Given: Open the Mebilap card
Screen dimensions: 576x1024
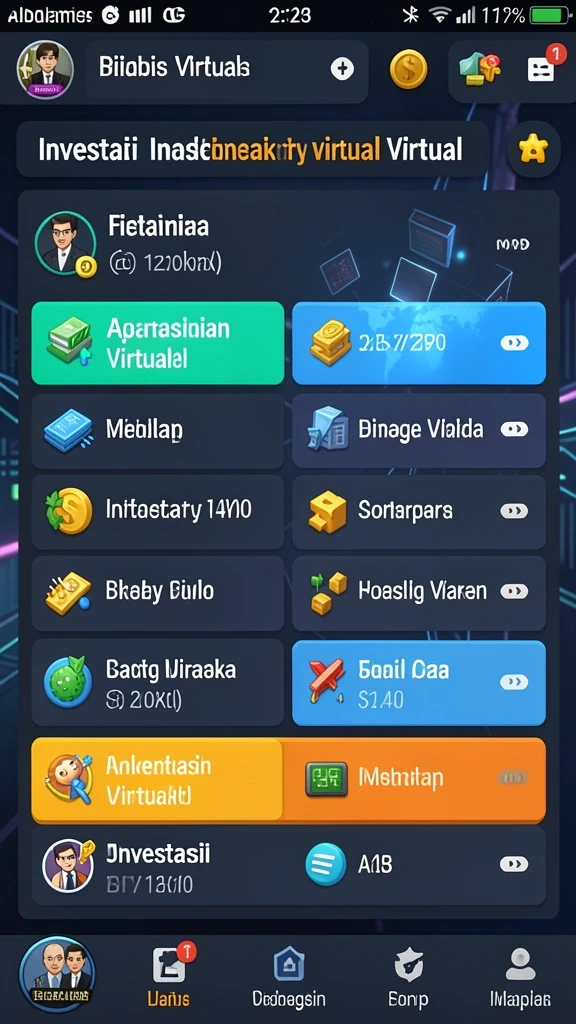Looking at the screenshot, I should [158, 430].
